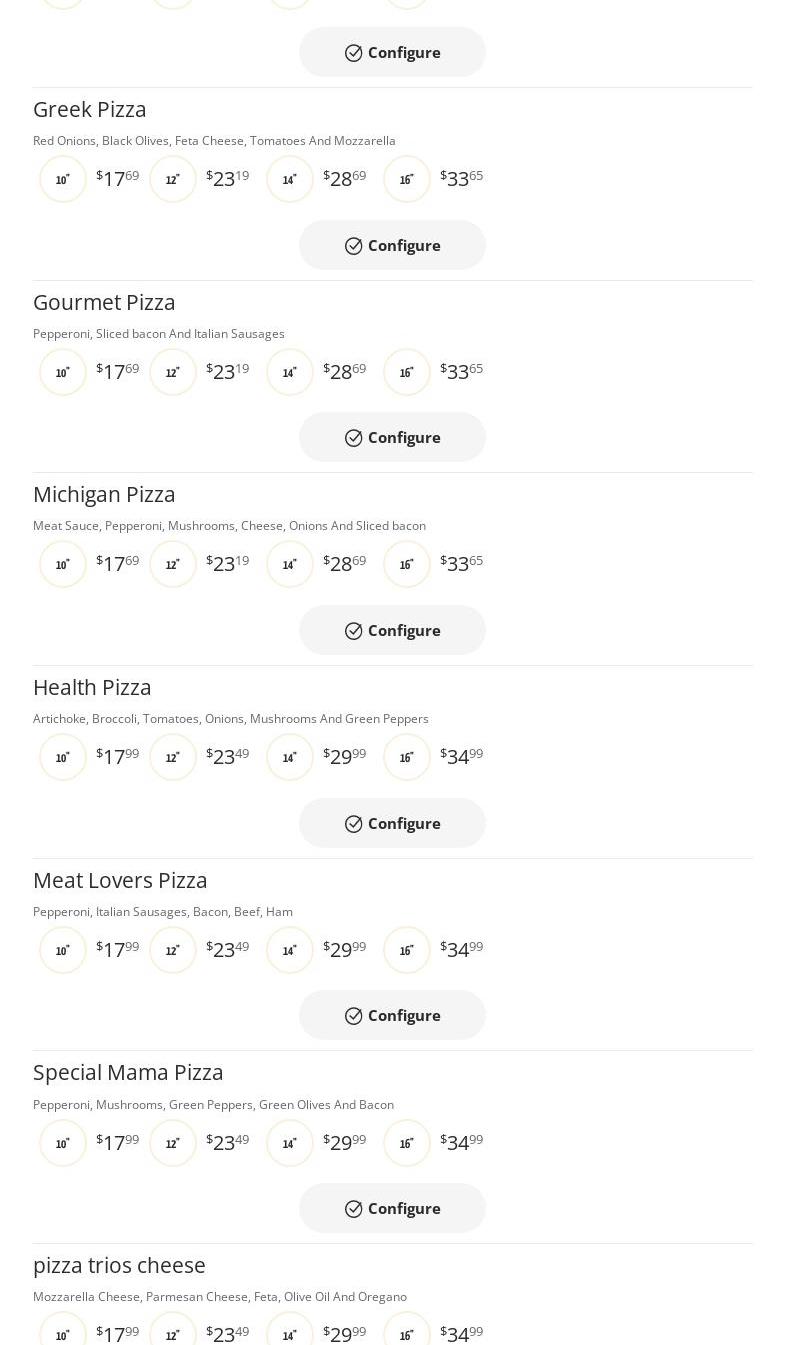Select the 14" Gourmet Pizza size
This screenshot has width=785, height=1345.
pyautogui.click(x=290, y=372)
